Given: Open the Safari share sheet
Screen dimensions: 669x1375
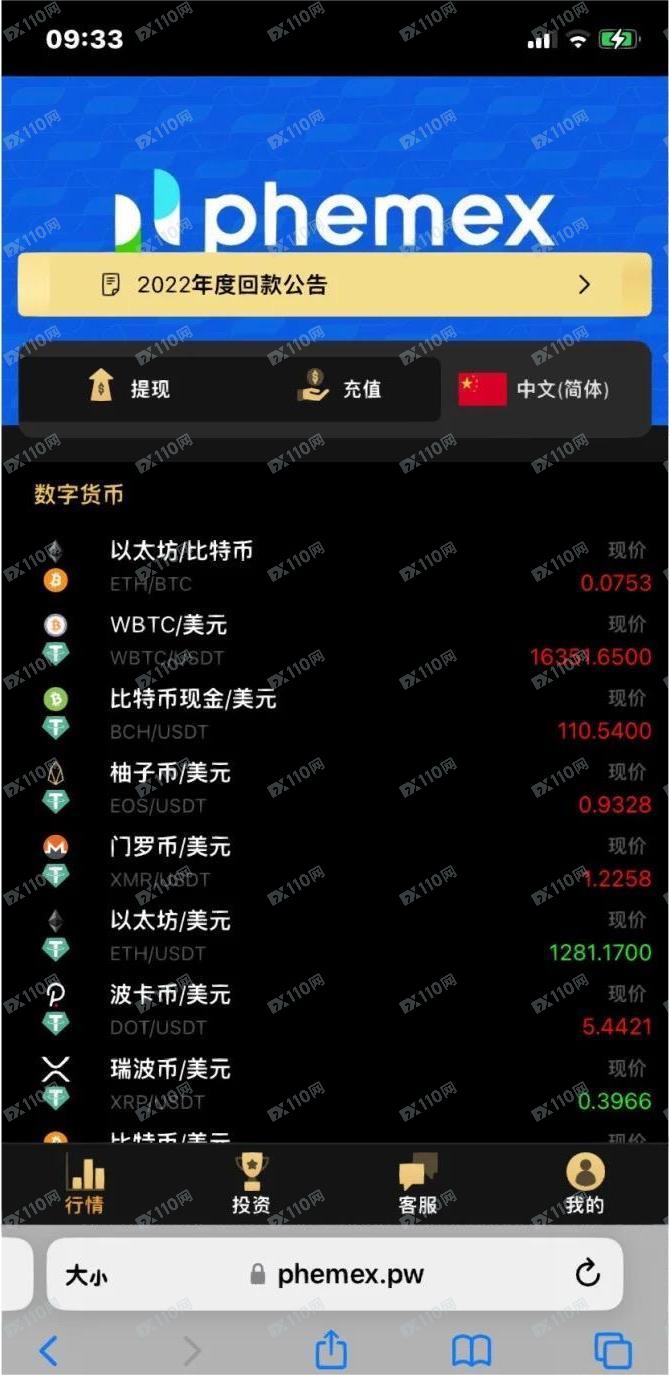Looking at the screenshot, I should [331, 1351].
